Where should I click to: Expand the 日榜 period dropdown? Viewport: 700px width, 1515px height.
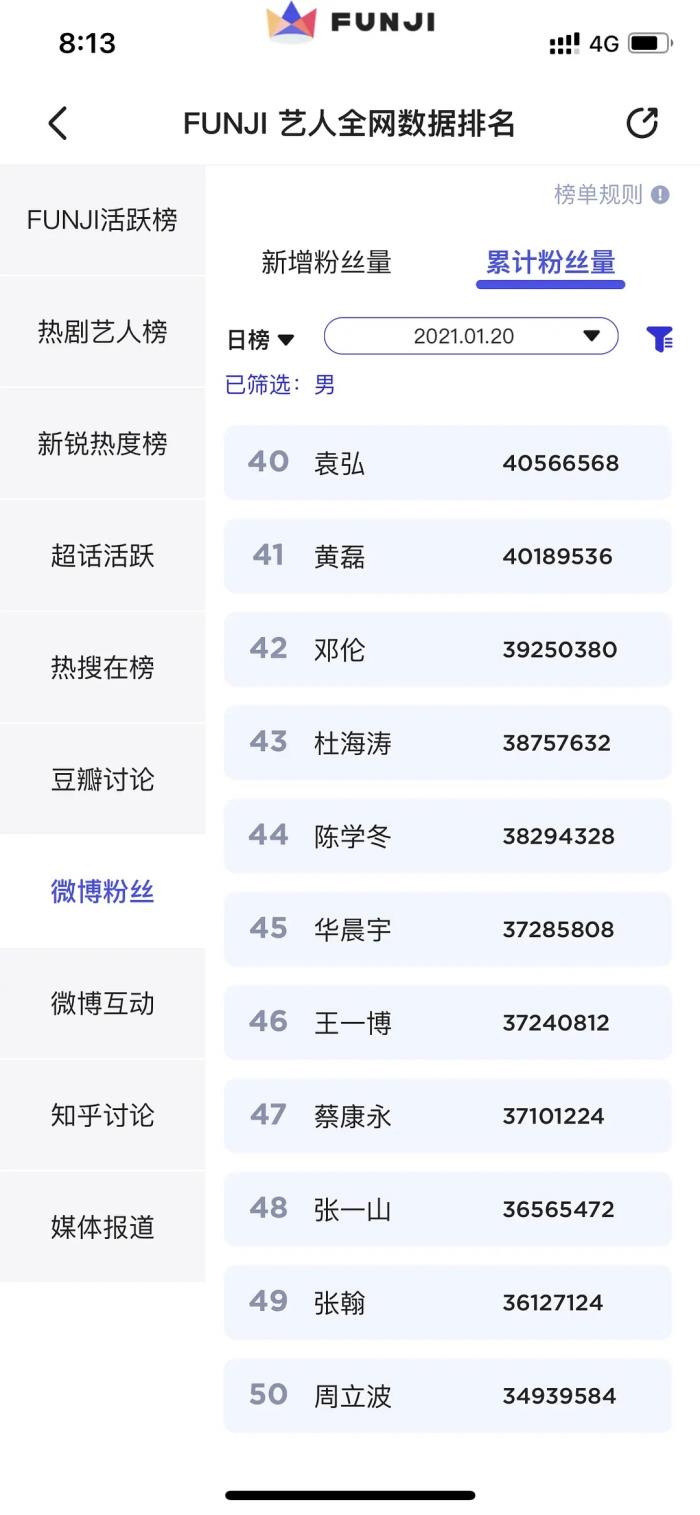(x=260, y=340)
